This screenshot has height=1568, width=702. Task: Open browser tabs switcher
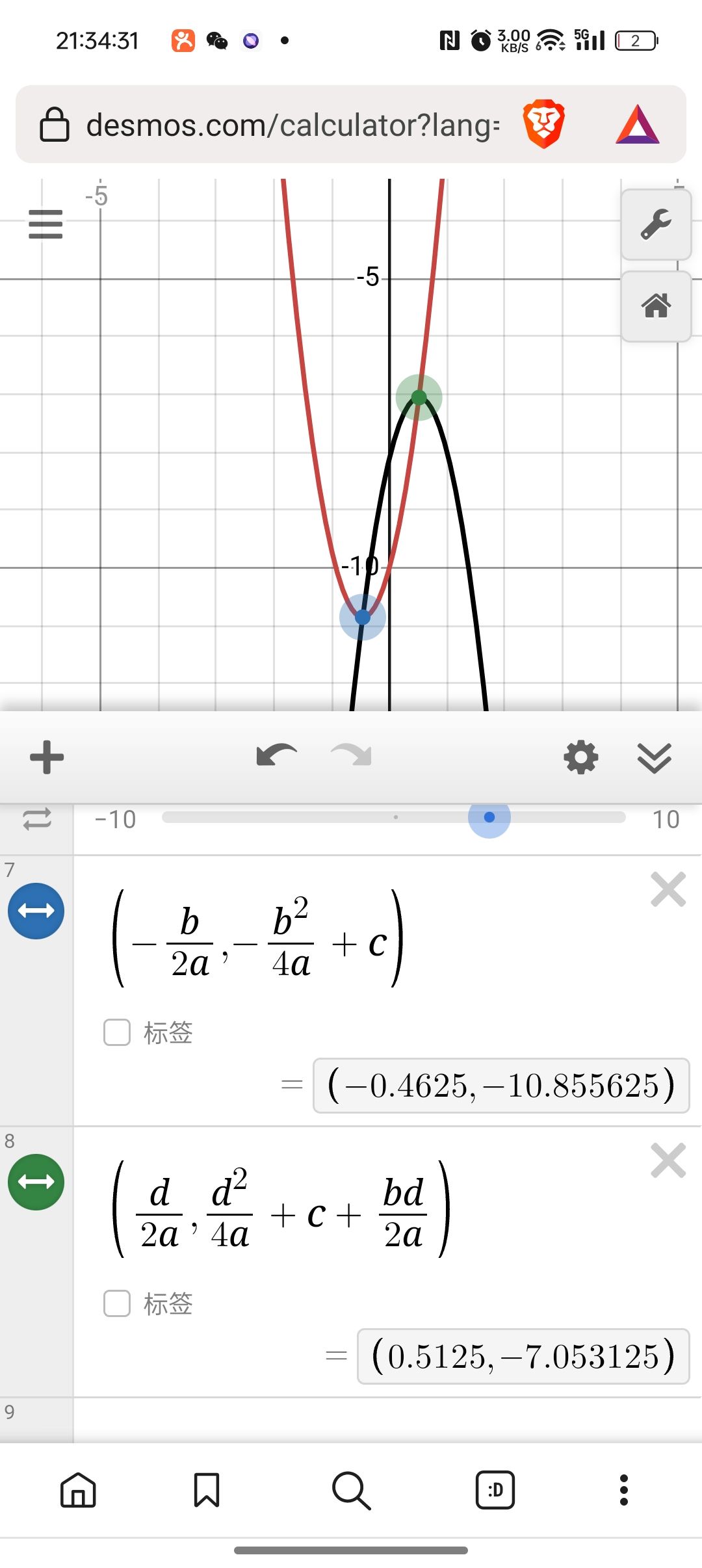tap(495, 1489)
